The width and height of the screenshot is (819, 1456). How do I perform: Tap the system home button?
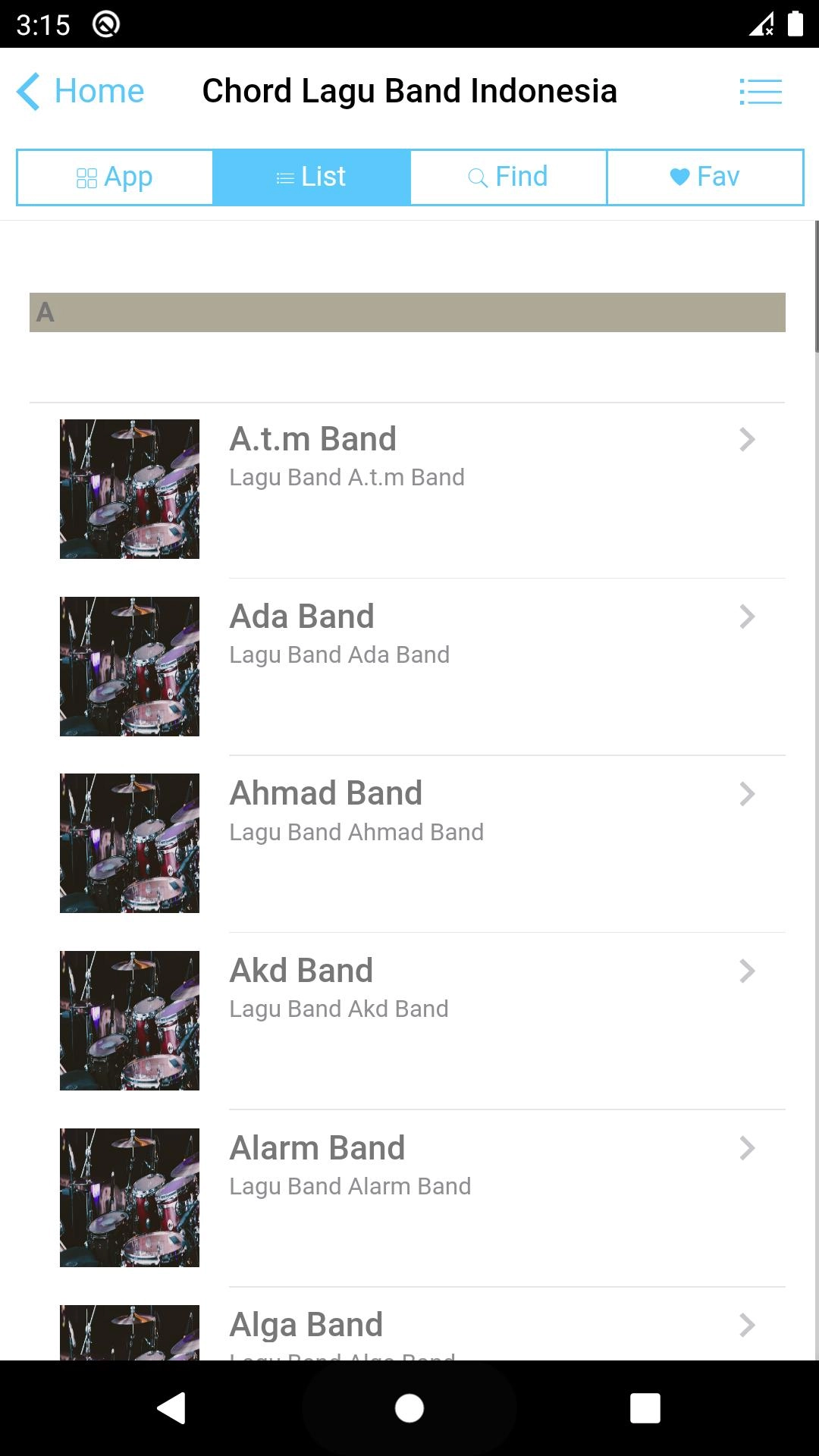click(x=409, y=1408)
